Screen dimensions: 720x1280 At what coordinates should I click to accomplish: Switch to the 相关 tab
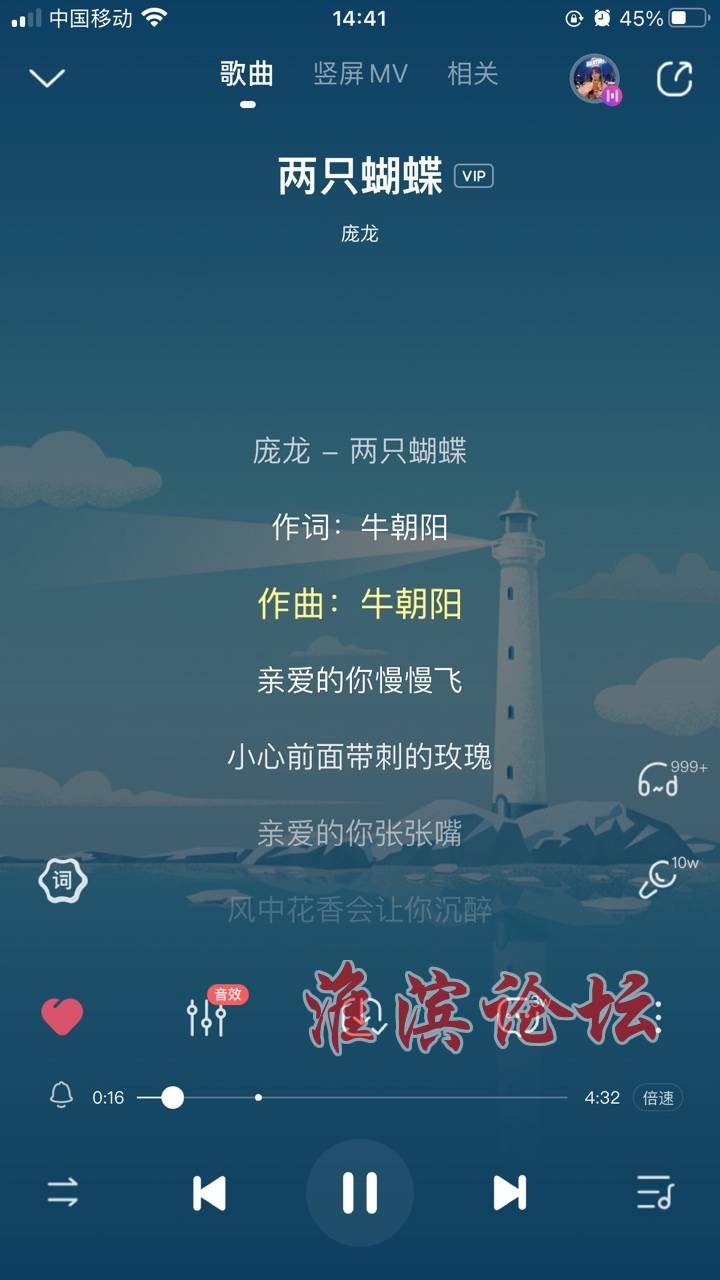[472, 74]
